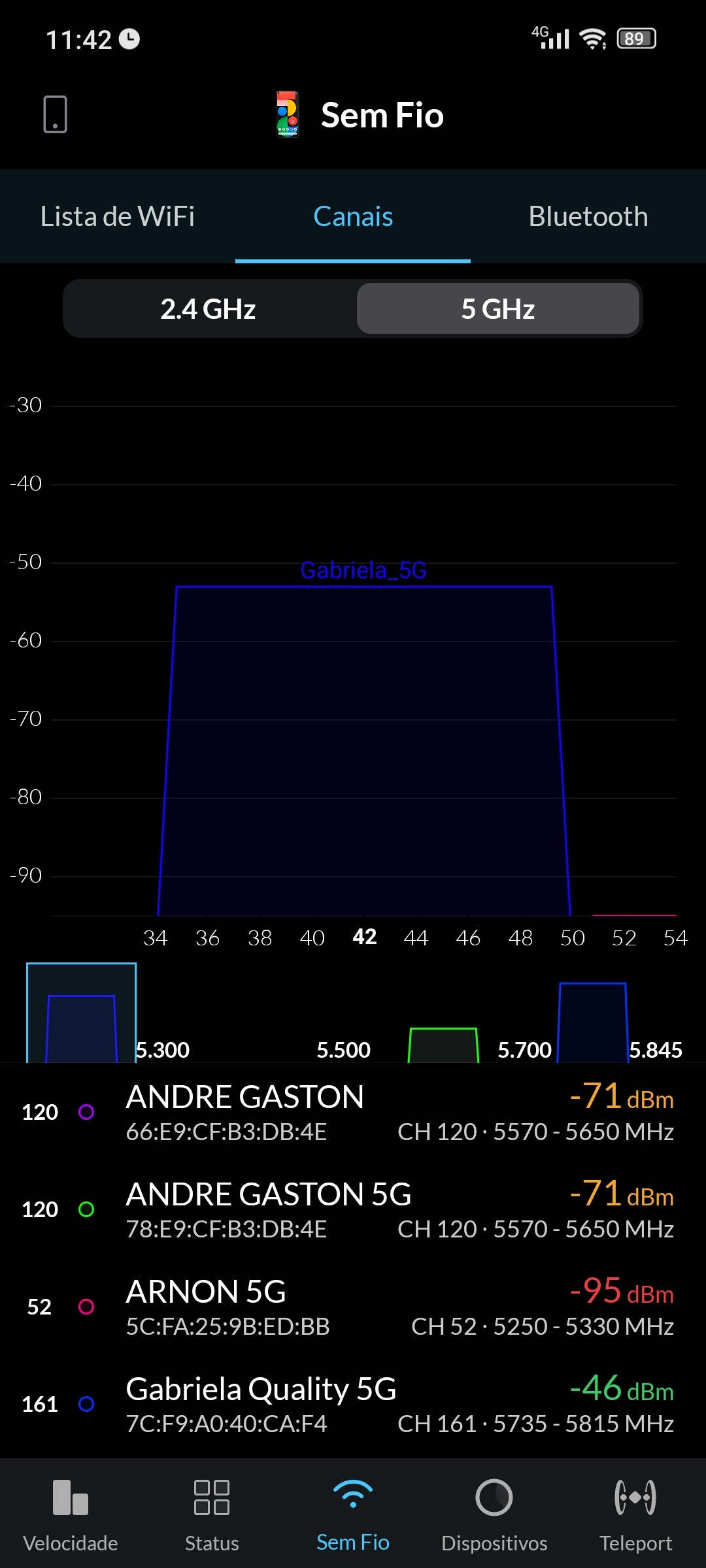View details for ARNON 5G network
Viewport: 706px width, 1568px height.
coord(353,1307)
